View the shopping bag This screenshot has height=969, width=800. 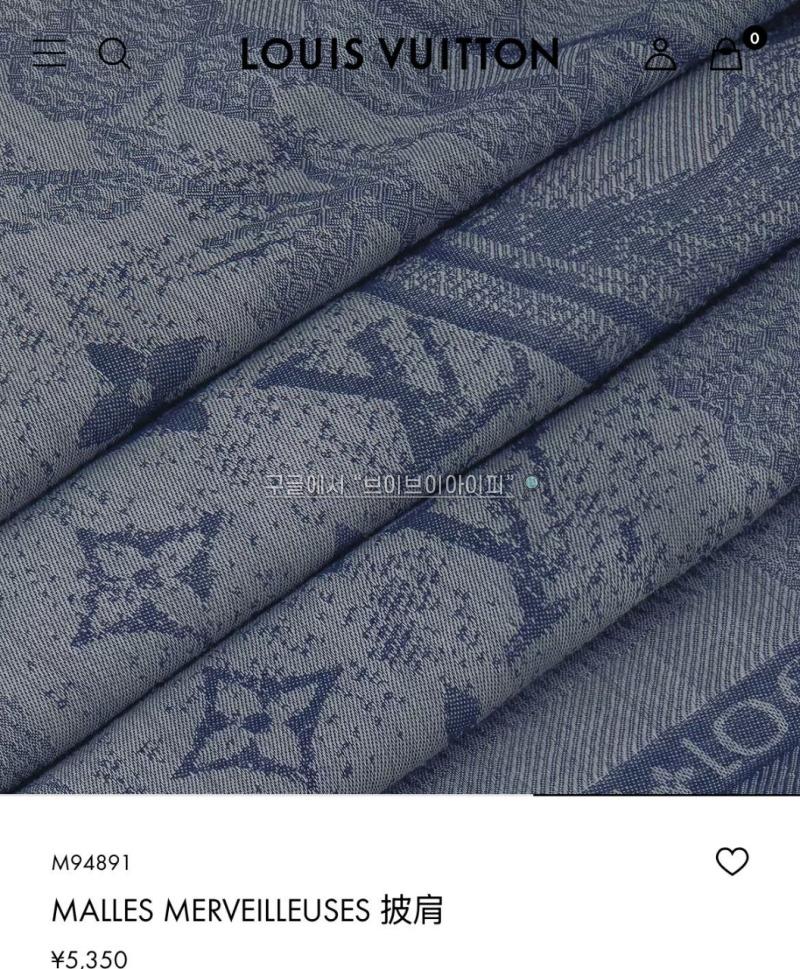(x=727, y=54)
